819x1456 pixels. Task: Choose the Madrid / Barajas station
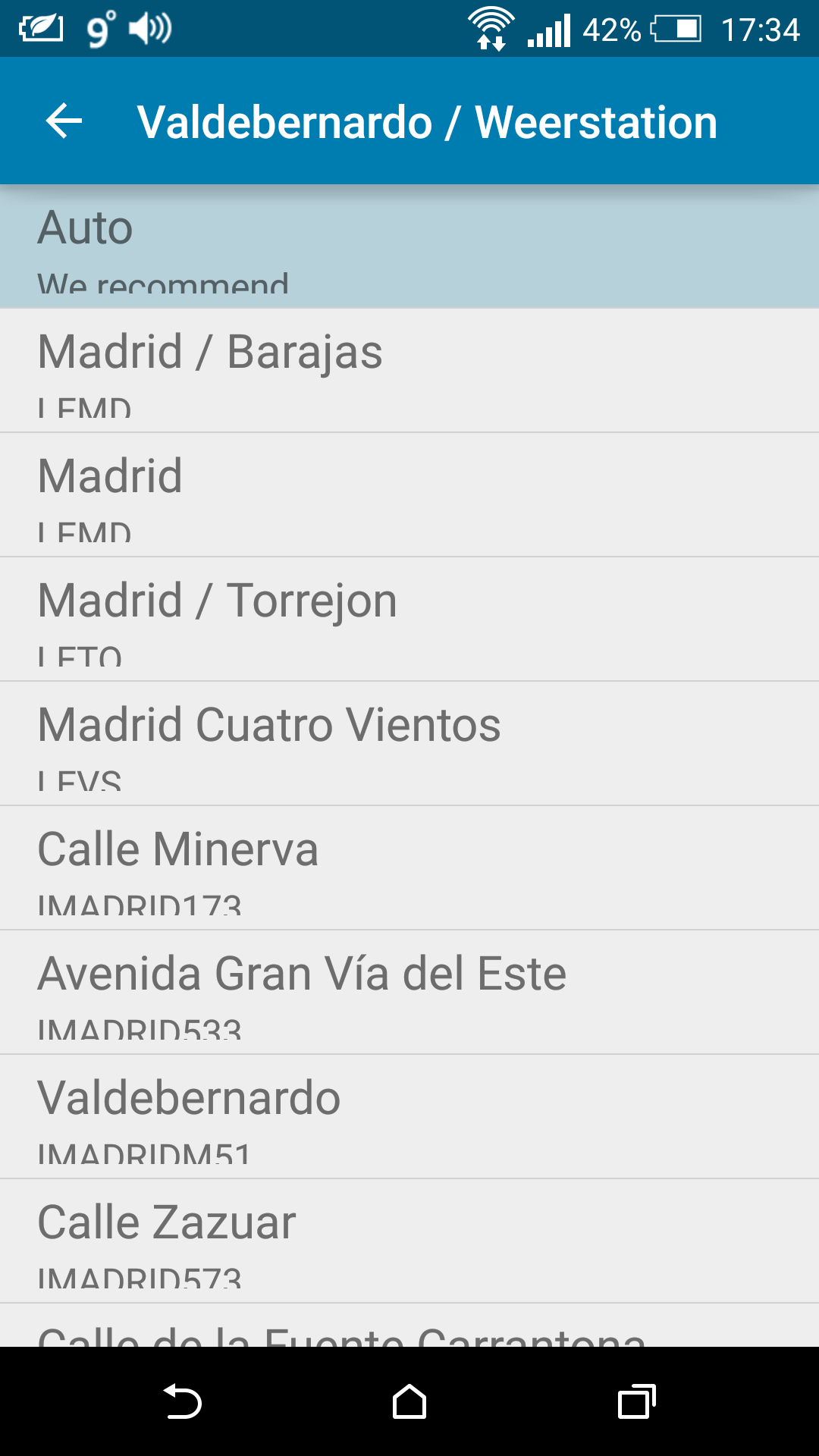point(409,371)
